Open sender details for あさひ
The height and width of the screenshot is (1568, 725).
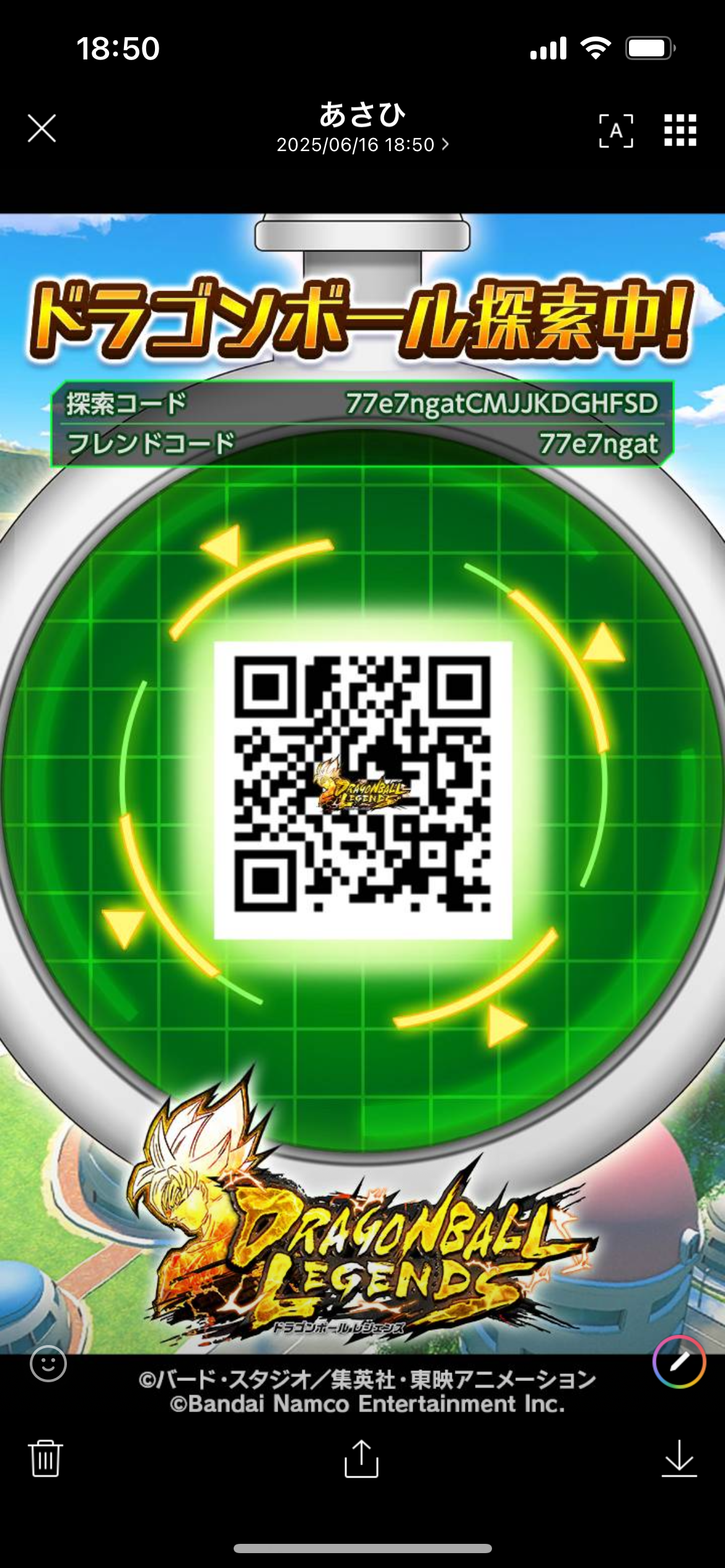tap(362, 128)
